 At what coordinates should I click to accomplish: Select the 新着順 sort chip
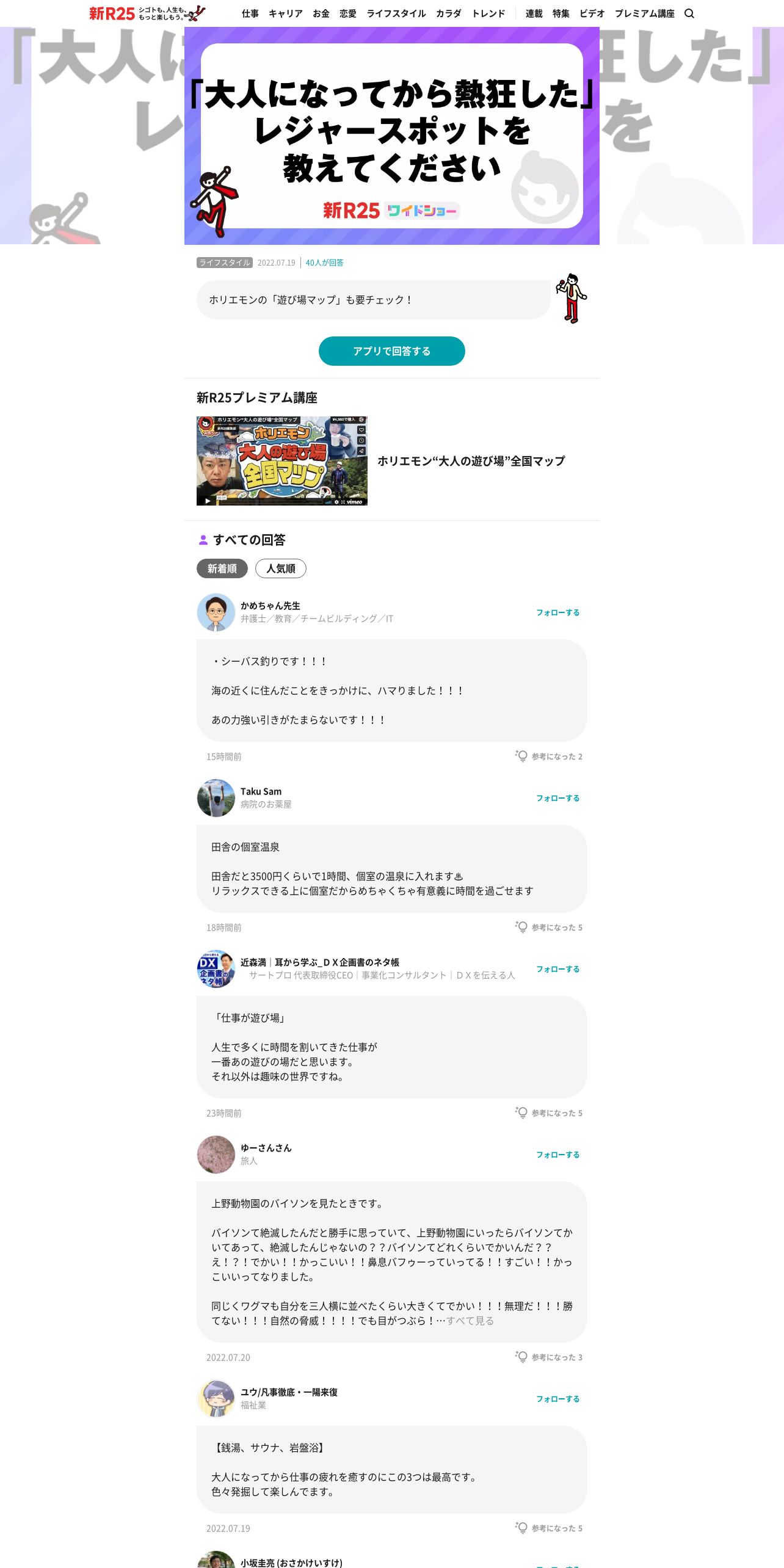pyautogui.click(x=222, y=568)
